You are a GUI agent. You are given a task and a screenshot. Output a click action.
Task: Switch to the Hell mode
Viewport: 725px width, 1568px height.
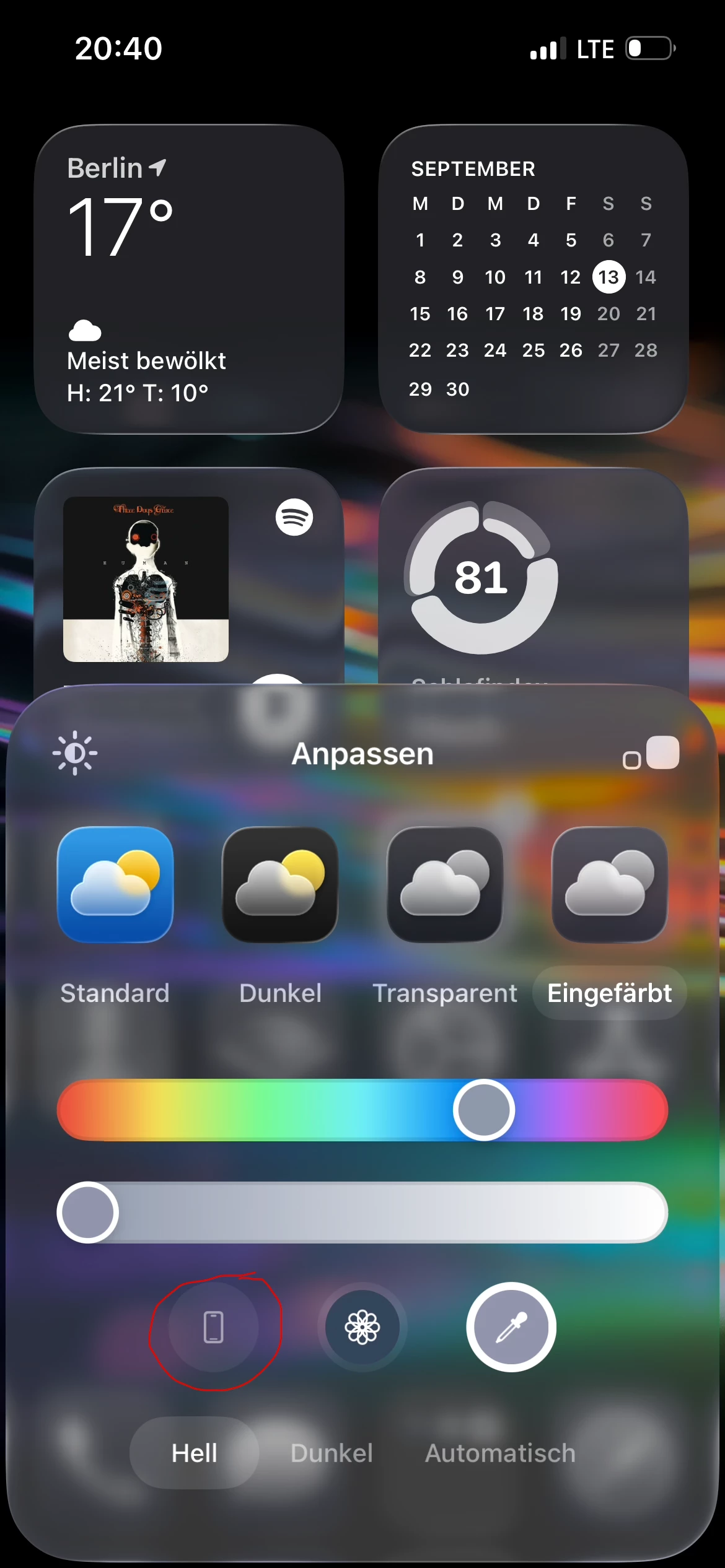(195, 1453)
